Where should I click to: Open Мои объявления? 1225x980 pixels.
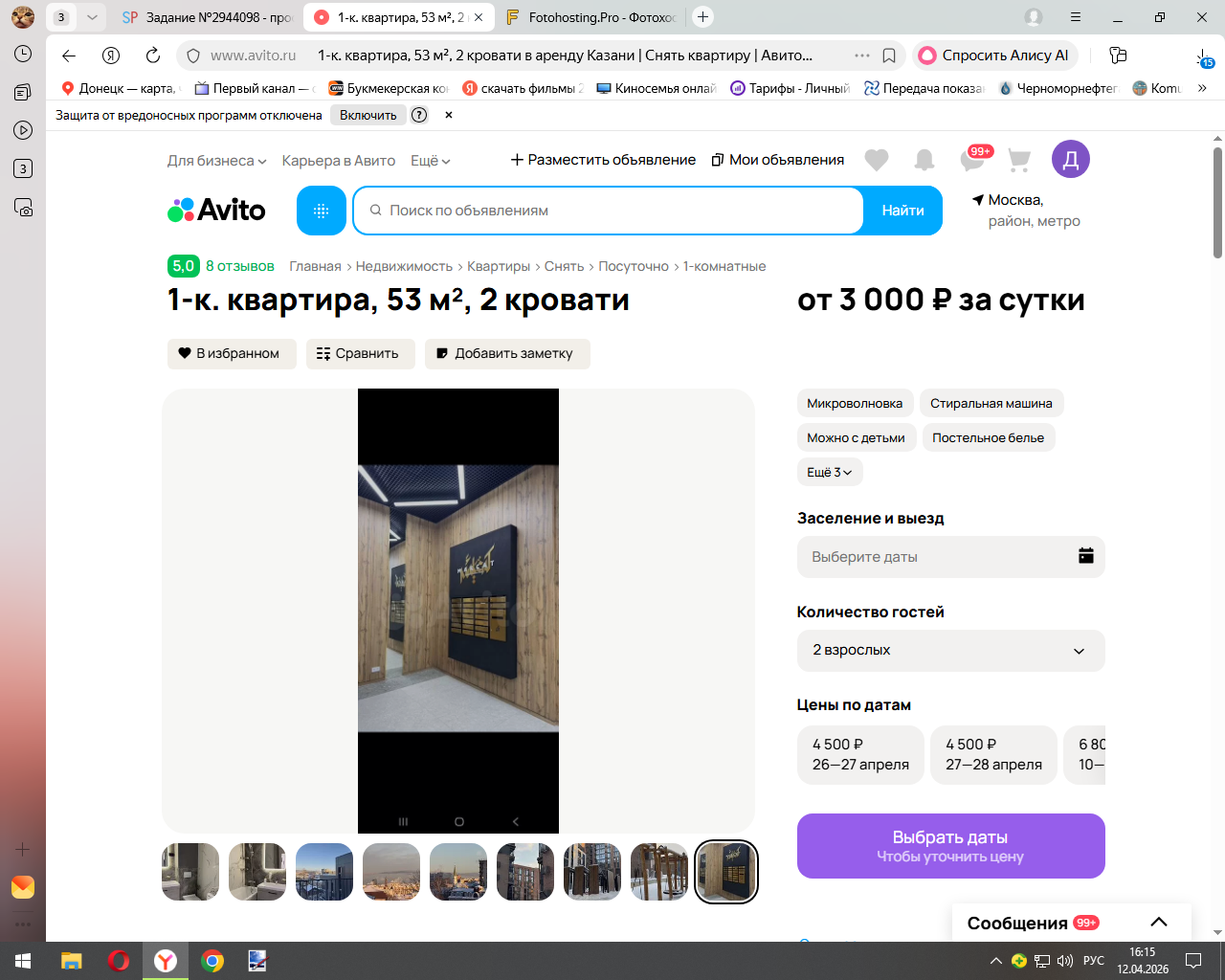778,160
